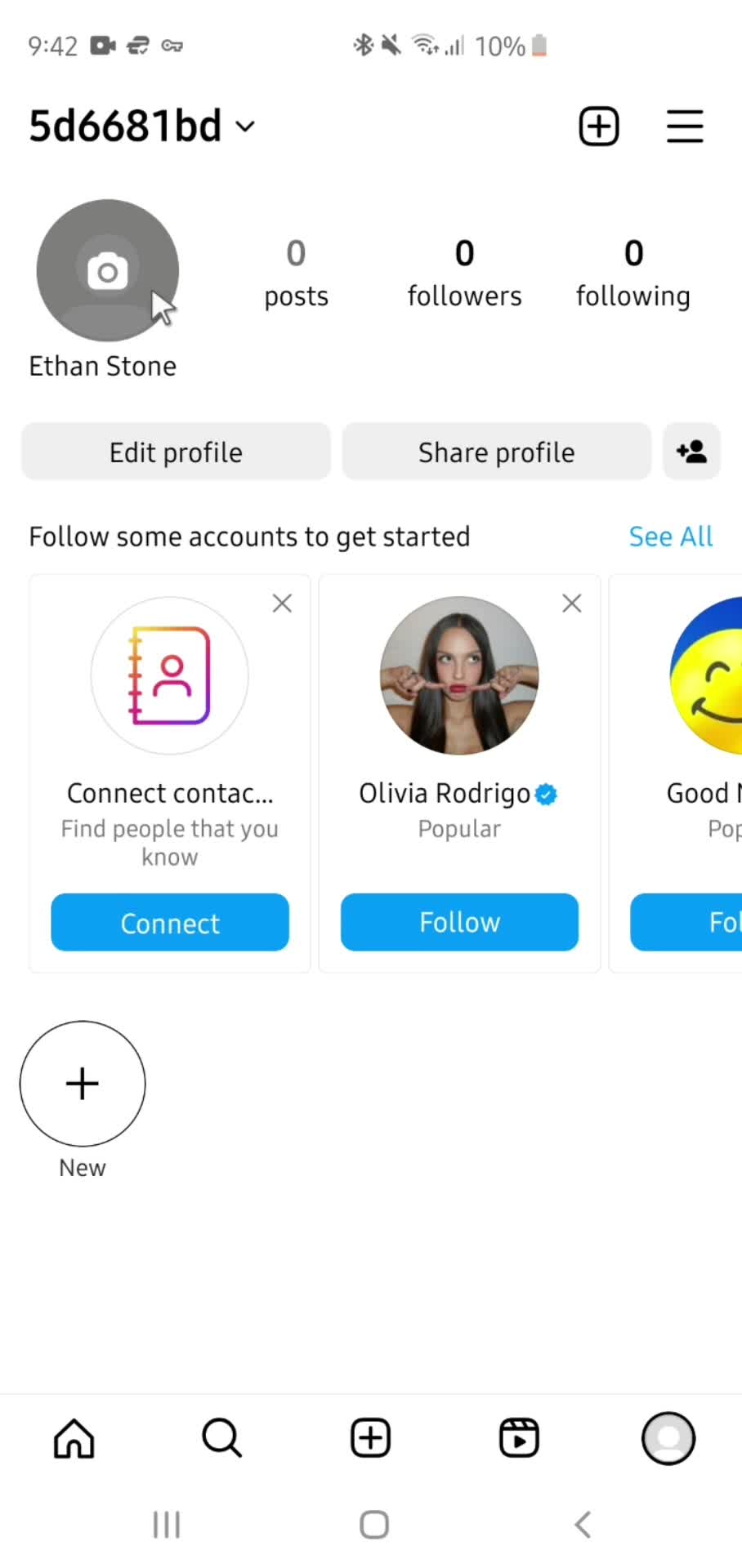Share profile

pyautogui.click(x=496, y=452)
